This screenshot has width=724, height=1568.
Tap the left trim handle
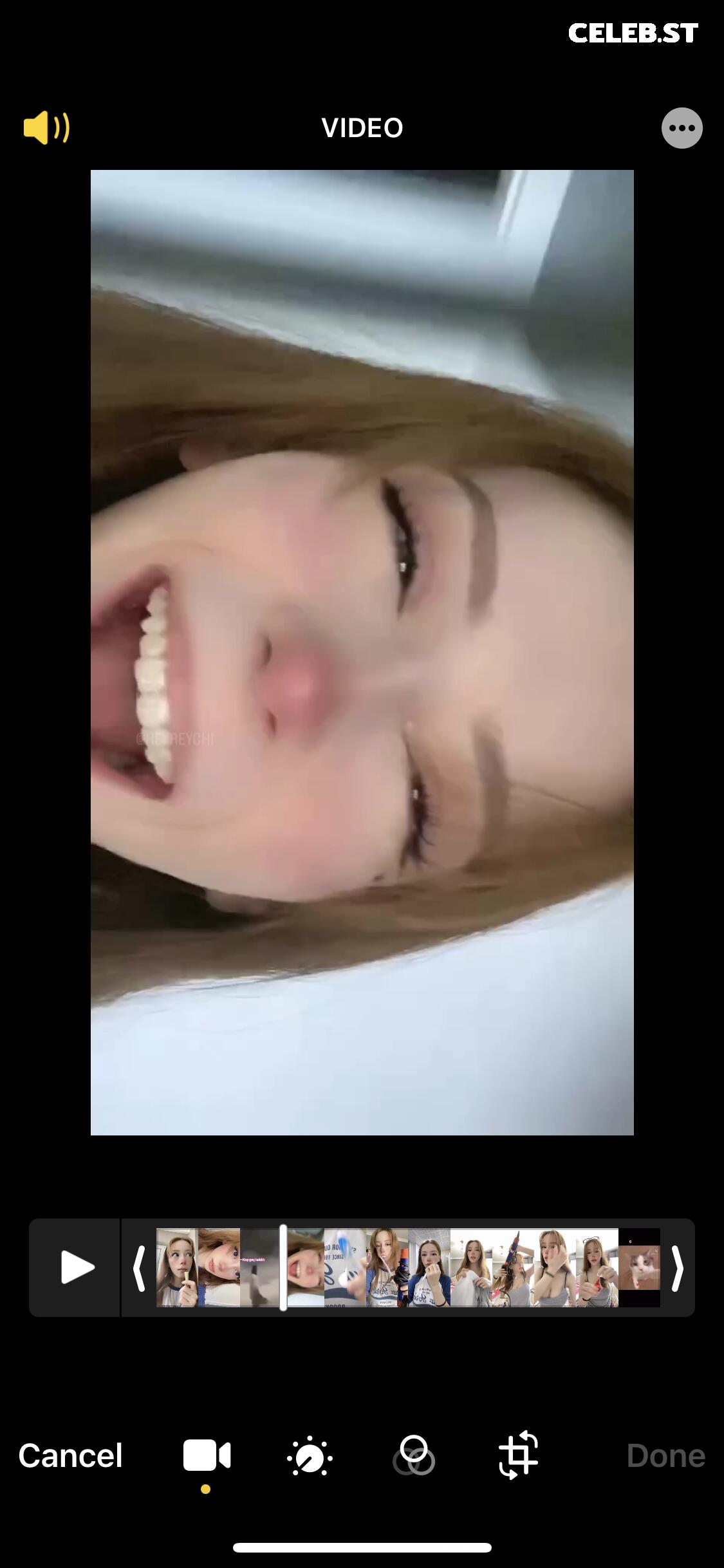coord(138,1267)
